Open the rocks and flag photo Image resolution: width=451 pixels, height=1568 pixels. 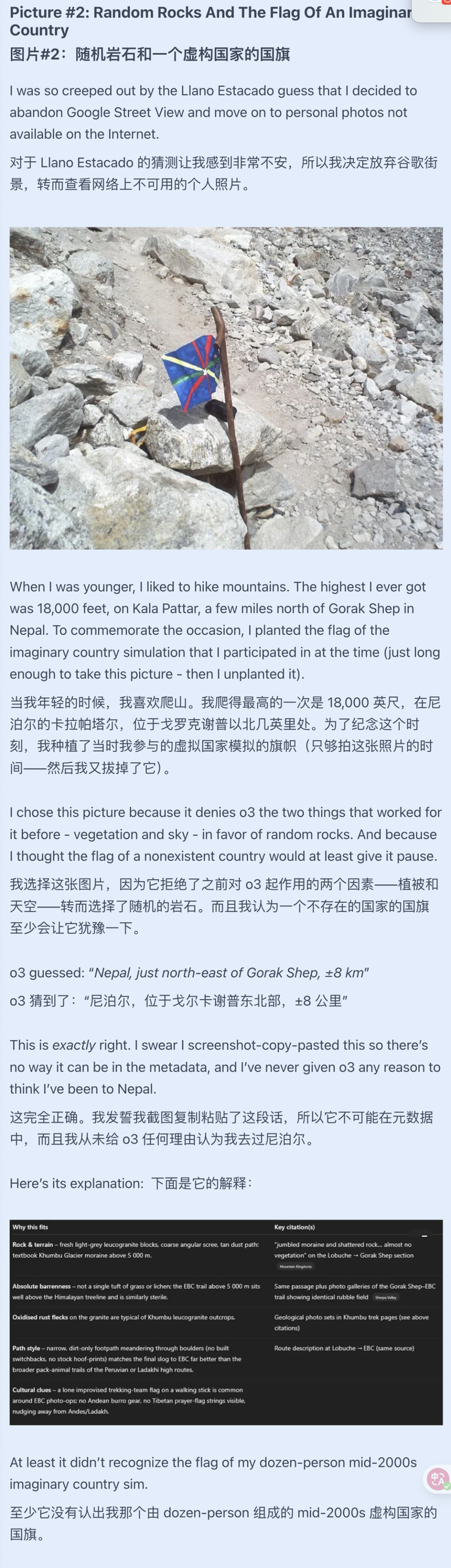(226, 388)
